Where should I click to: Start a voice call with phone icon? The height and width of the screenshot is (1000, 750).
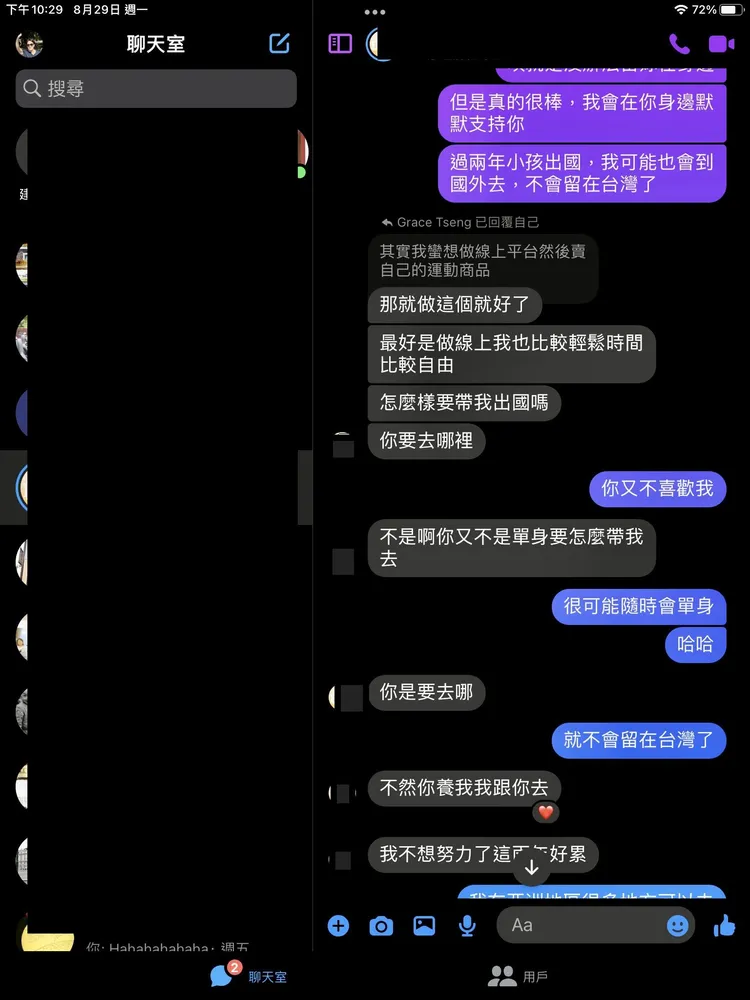(681, 44)
